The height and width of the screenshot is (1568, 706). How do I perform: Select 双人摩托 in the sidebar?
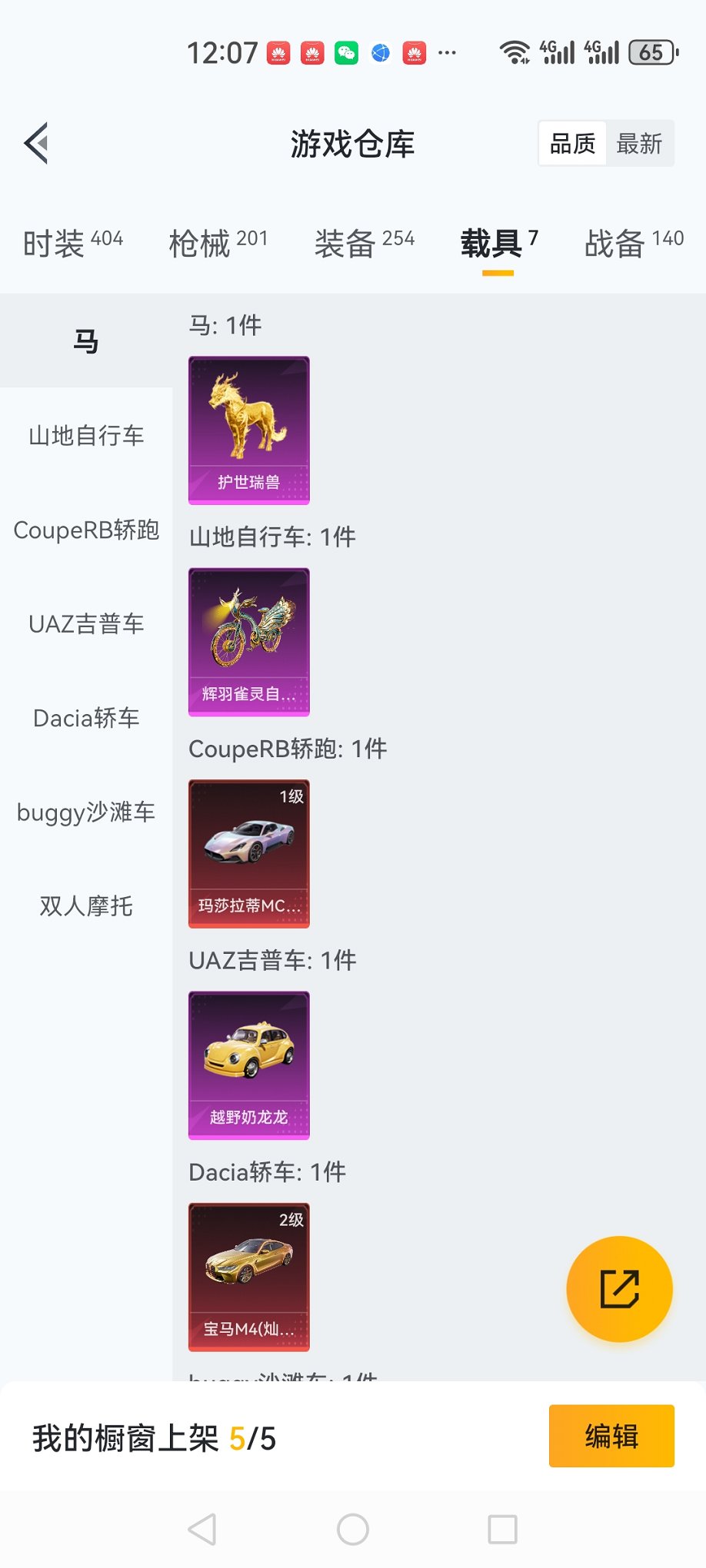tap(85, 907)
